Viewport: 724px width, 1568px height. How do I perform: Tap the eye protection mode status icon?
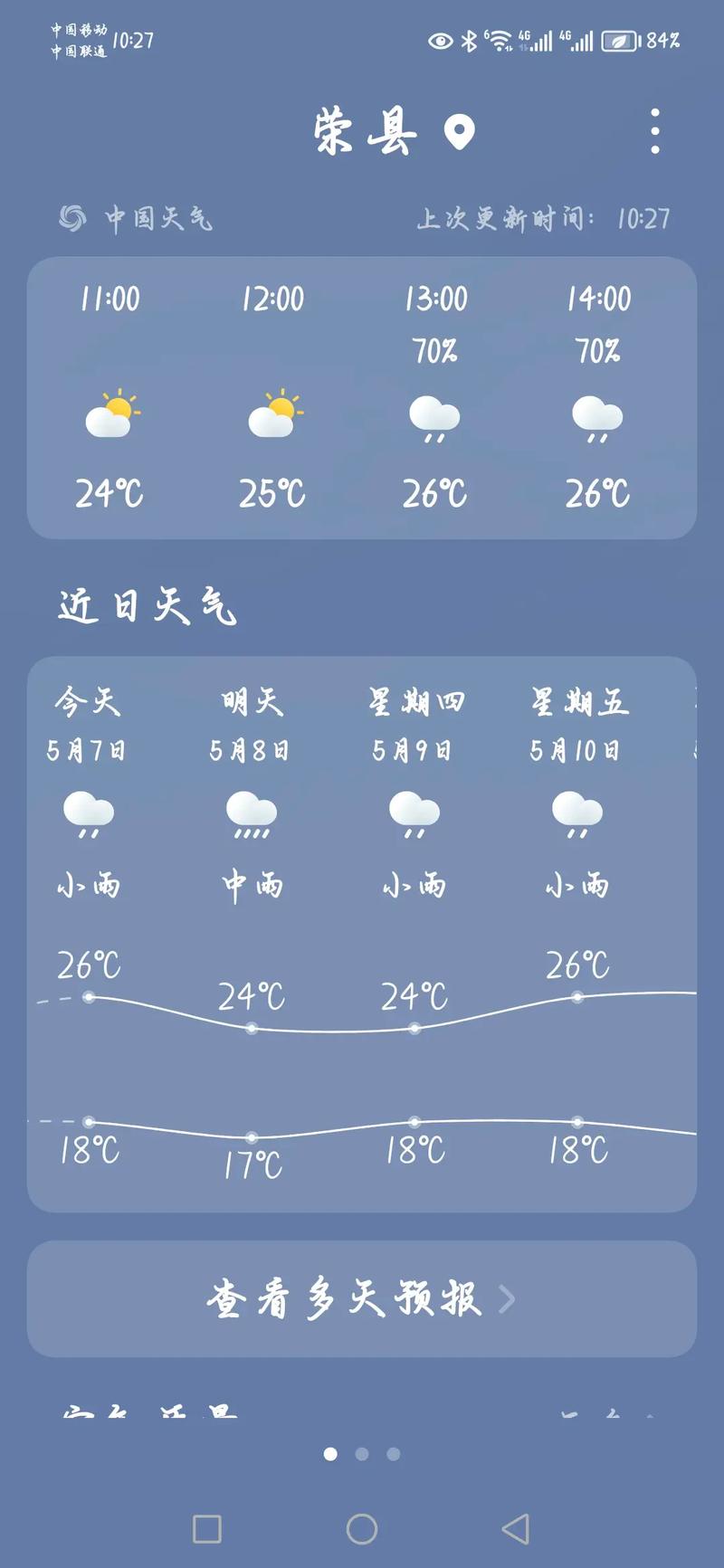pos(441,40)
